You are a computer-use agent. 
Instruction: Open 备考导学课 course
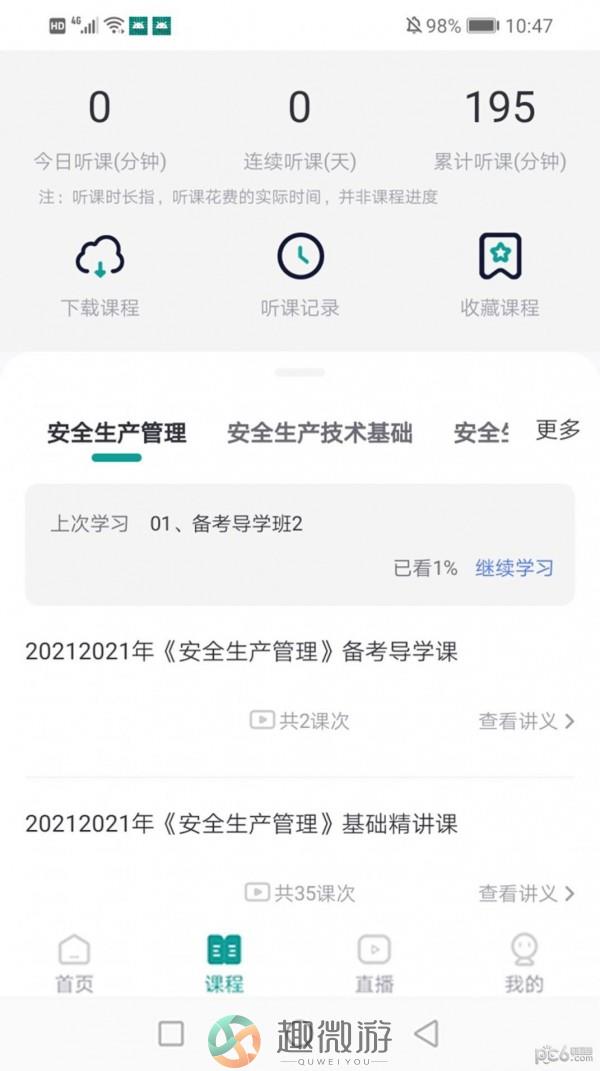(x=241, y=652)
